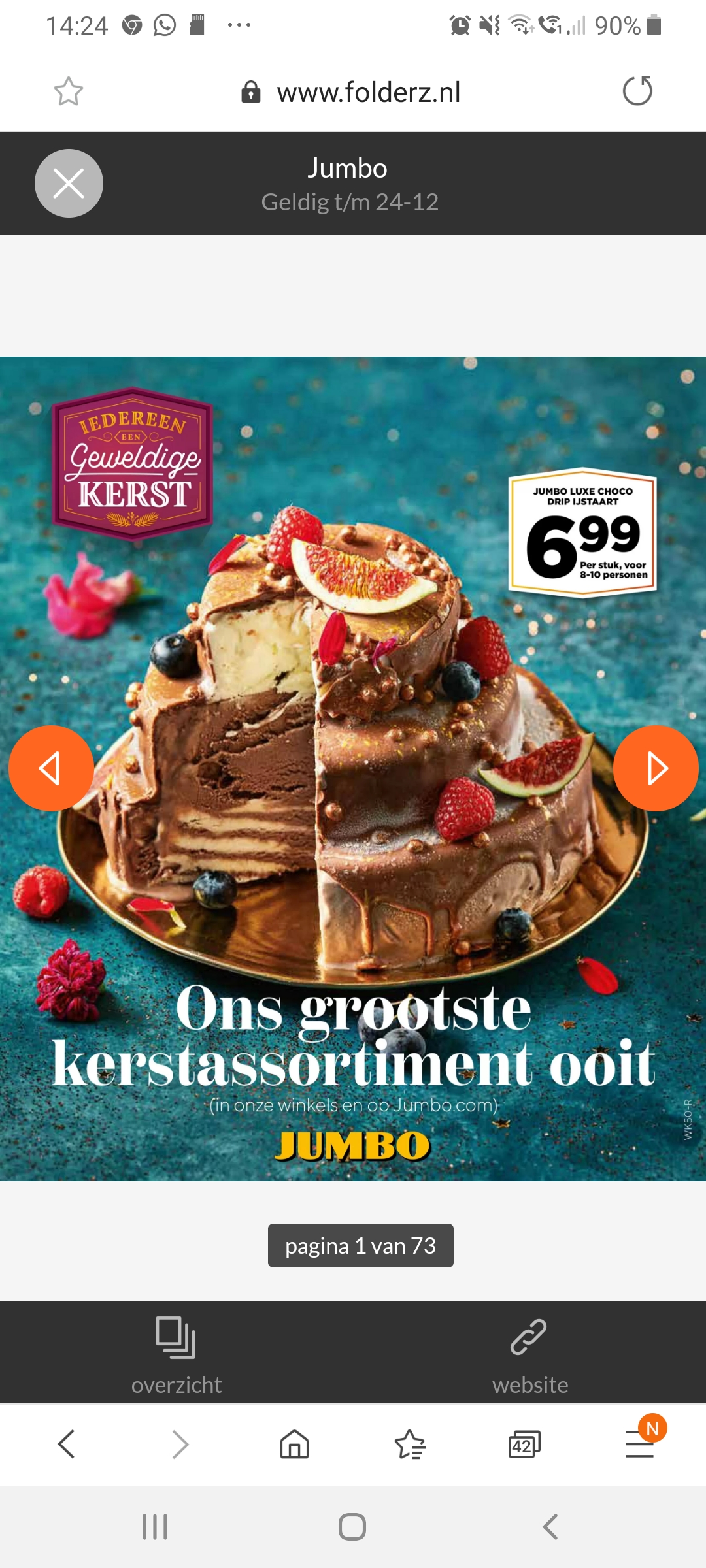Open the overzicht page overview
Viewport: 706px width, 1568px height.
pyautogui.click(x=176, y=1355)
